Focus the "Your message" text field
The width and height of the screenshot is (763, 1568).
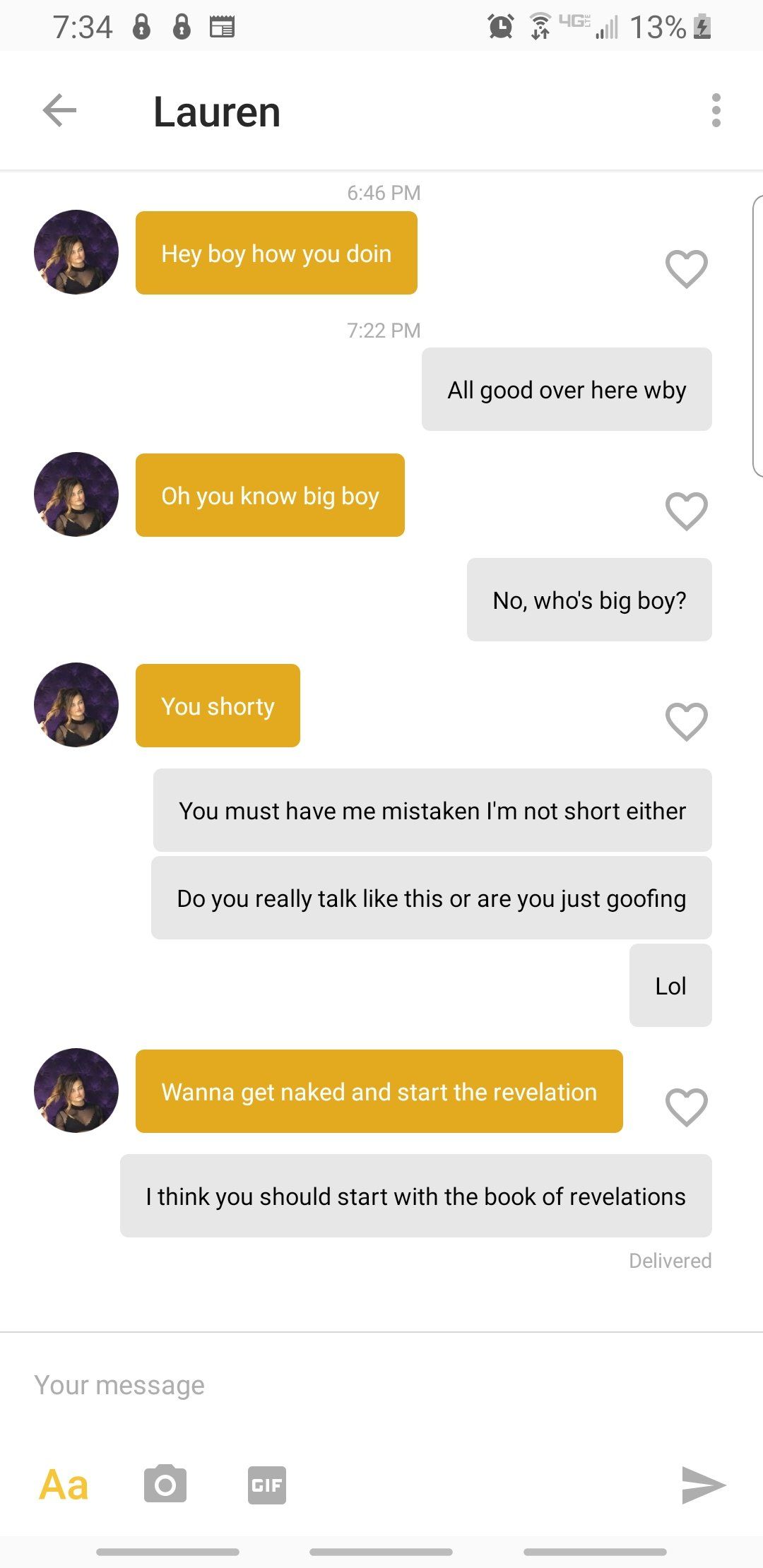coord(353,1385)
